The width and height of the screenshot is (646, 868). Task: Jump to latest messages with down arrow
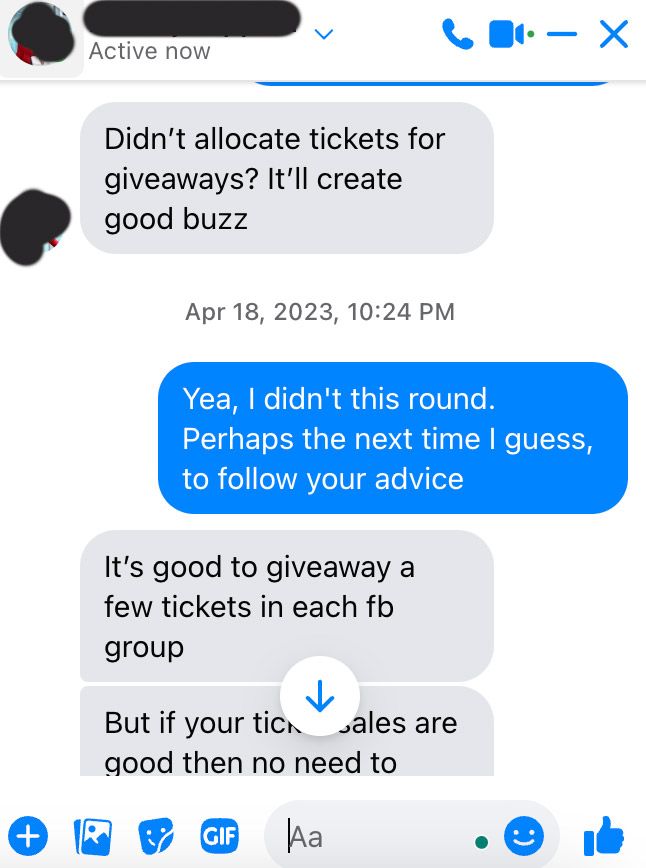coord(319,697)
